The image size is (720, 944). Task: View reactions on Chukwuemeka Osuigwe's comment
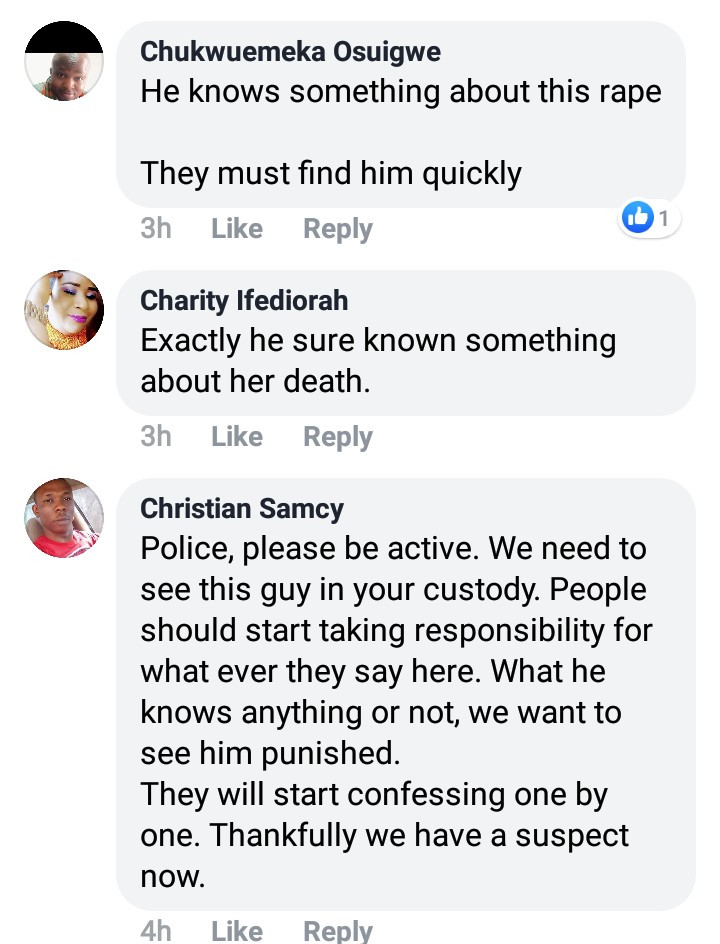[x=650, y=216]
